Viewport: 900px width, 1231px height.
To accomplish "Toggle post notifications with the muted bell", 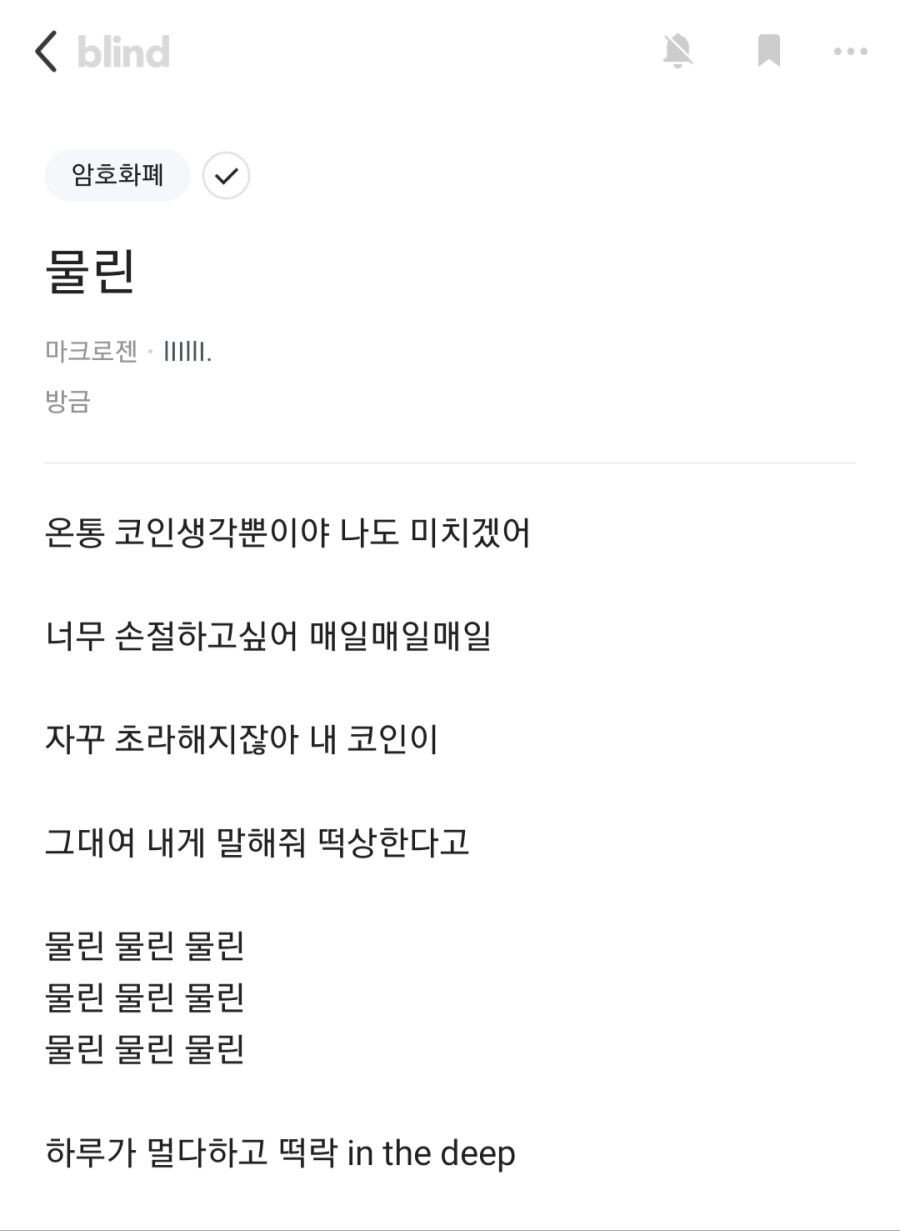I will [x=678, y=50].
